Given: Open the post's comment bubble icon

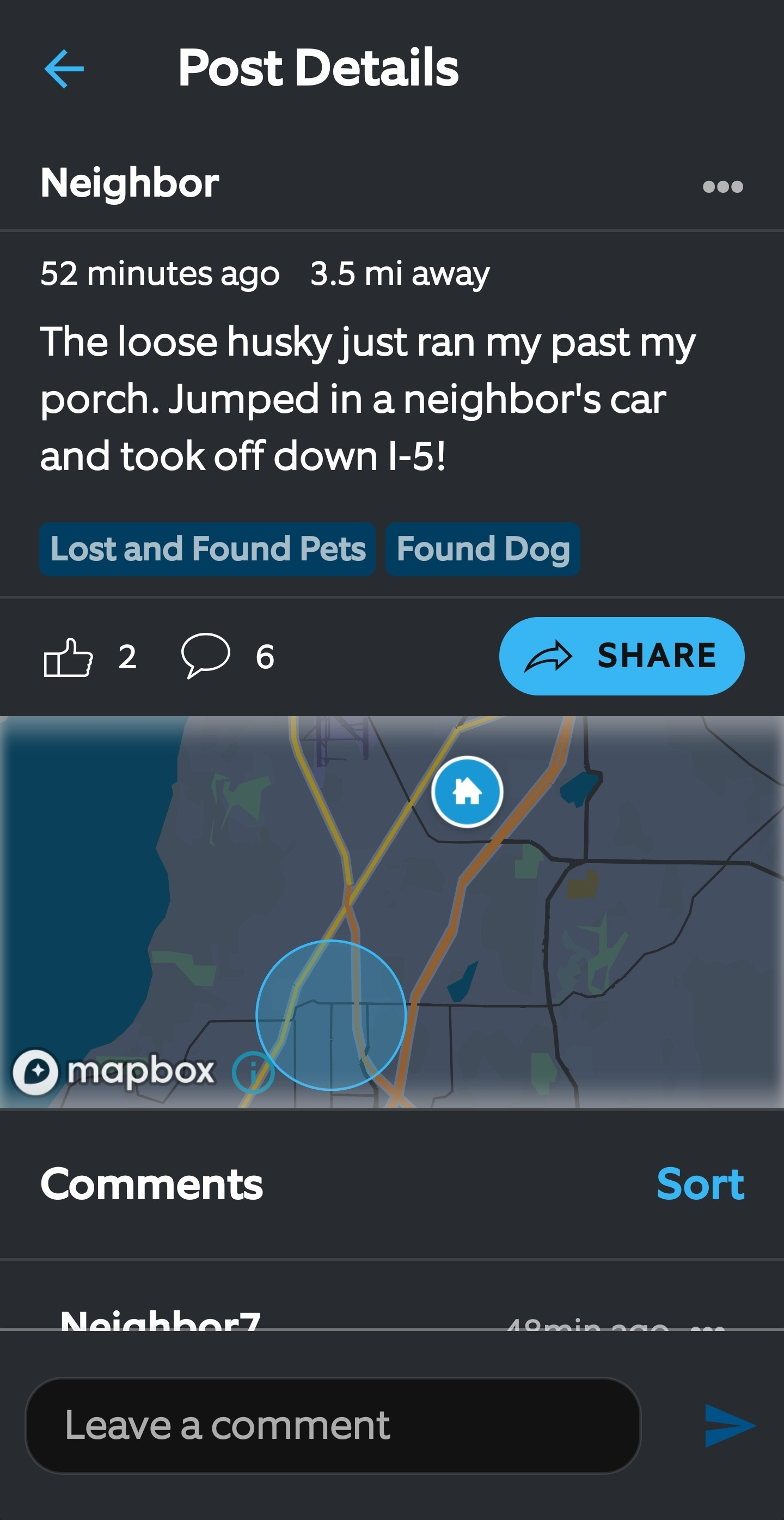Looking at the screenshot, I should [x=205, y=656].
